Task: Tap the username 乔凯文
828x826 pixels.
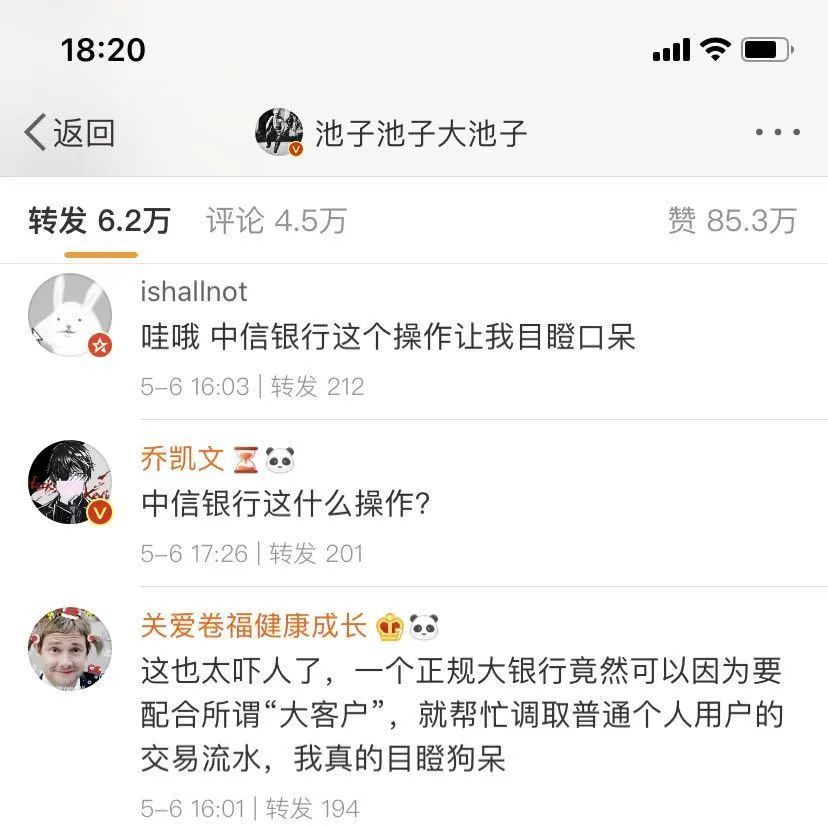Action: point(183,459)
